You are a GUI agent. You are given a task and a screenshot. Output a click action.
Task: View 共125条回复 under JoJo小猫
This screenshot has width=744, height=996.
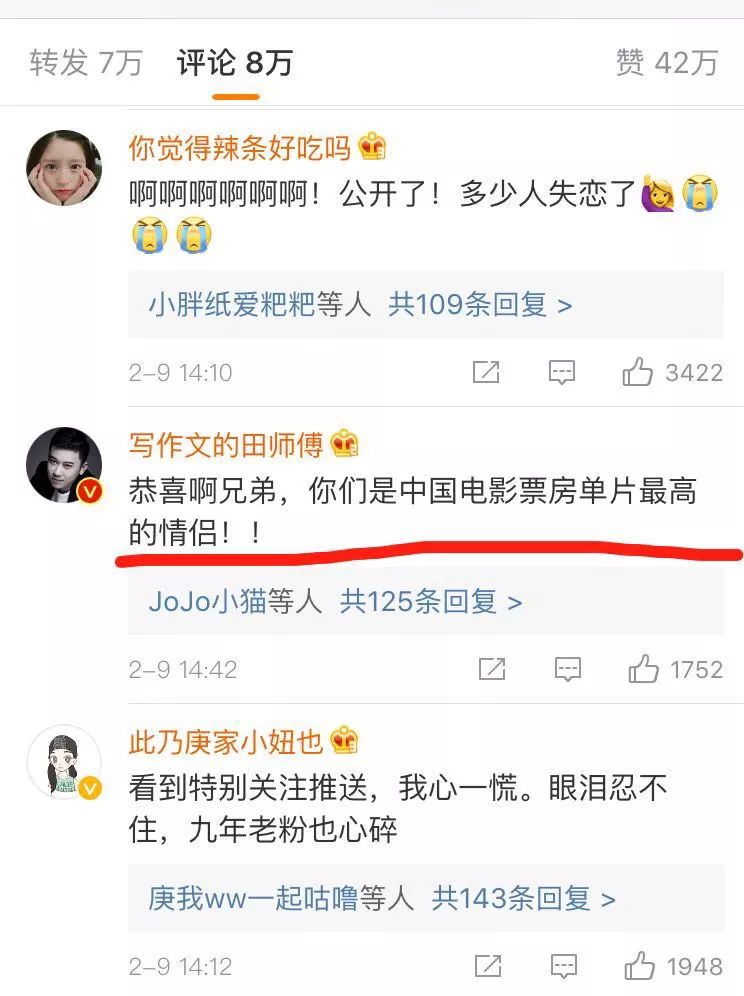431,601
